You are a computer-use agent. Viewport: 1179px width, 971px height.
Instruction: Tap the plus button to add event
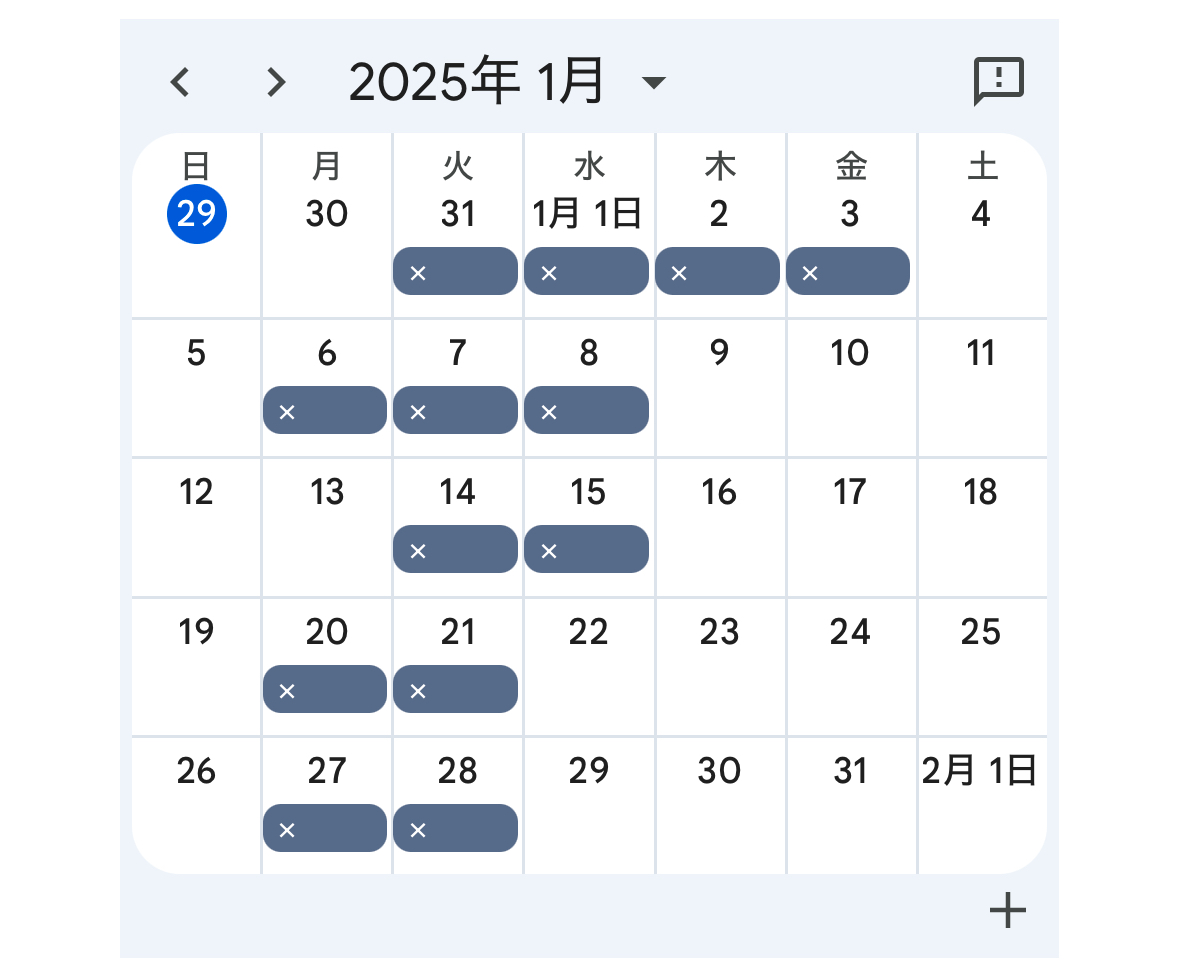point(1007,910)
